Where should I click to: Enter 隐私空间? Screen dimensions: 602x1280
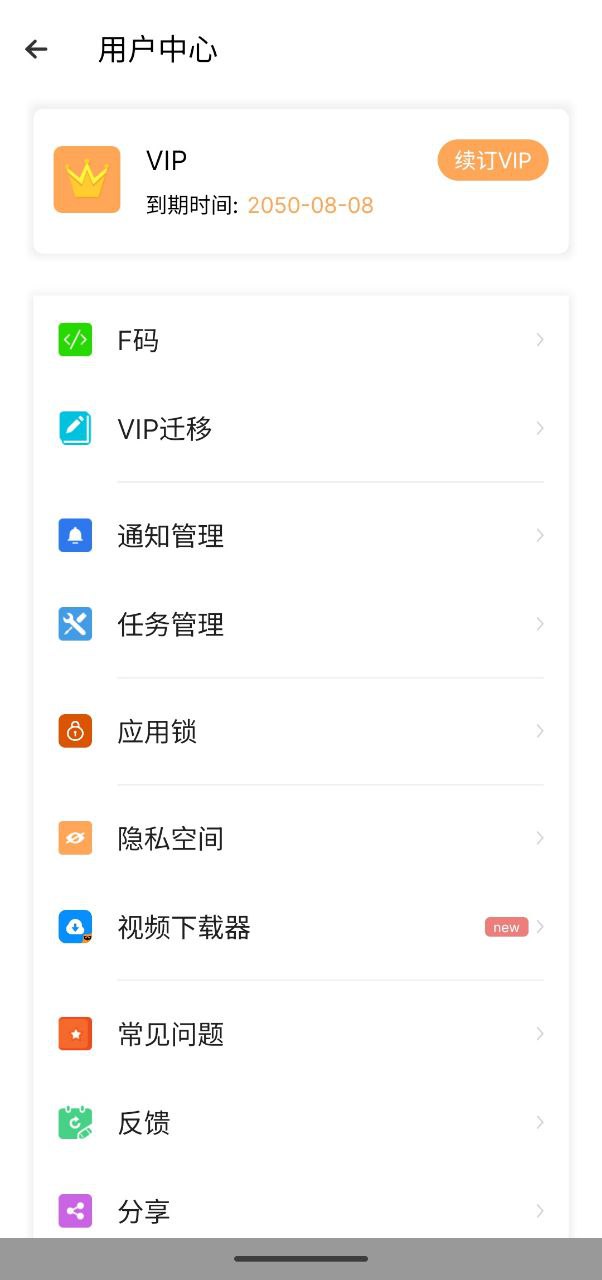point(300,839)
